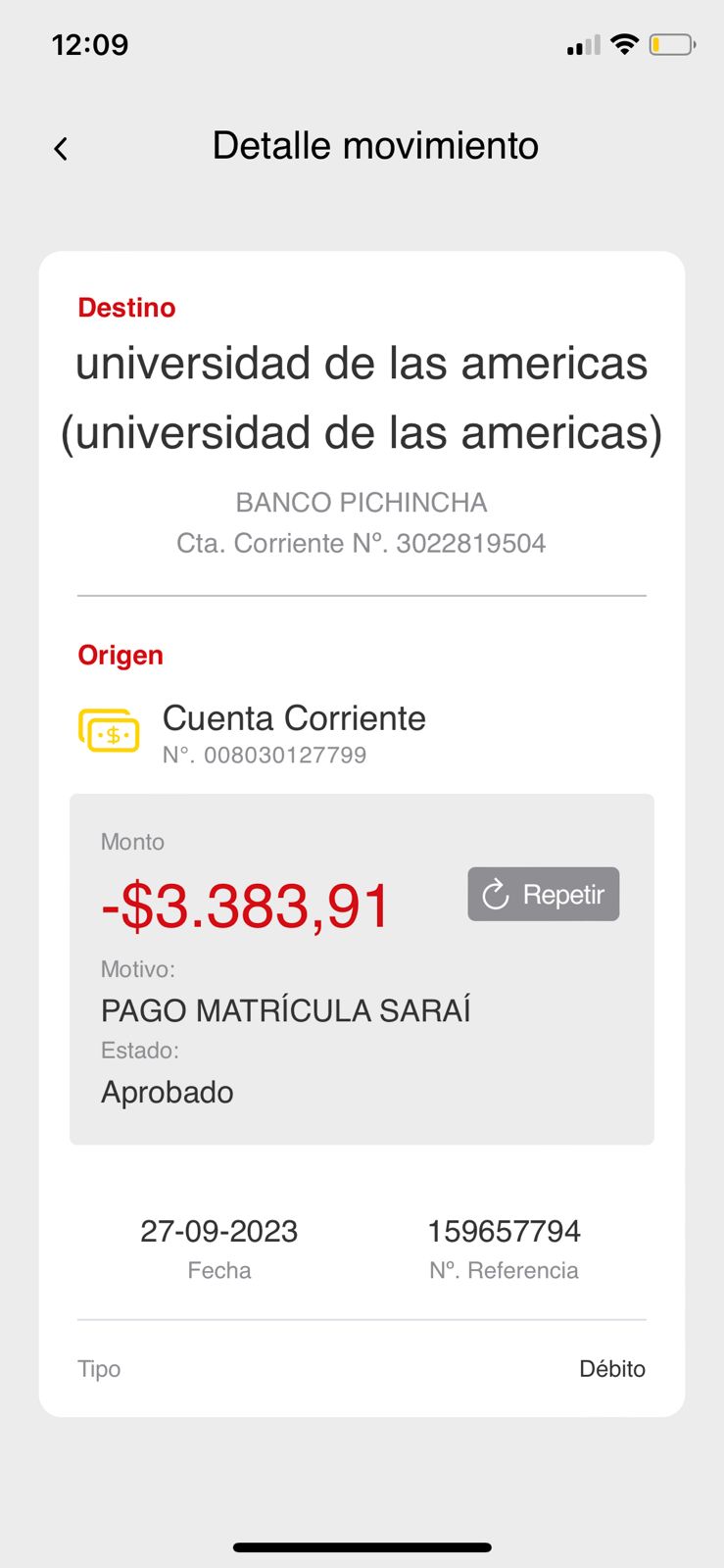Tap Repetir to repeat this transfer
Screen dimensions: 724x1568
(543, 894)
